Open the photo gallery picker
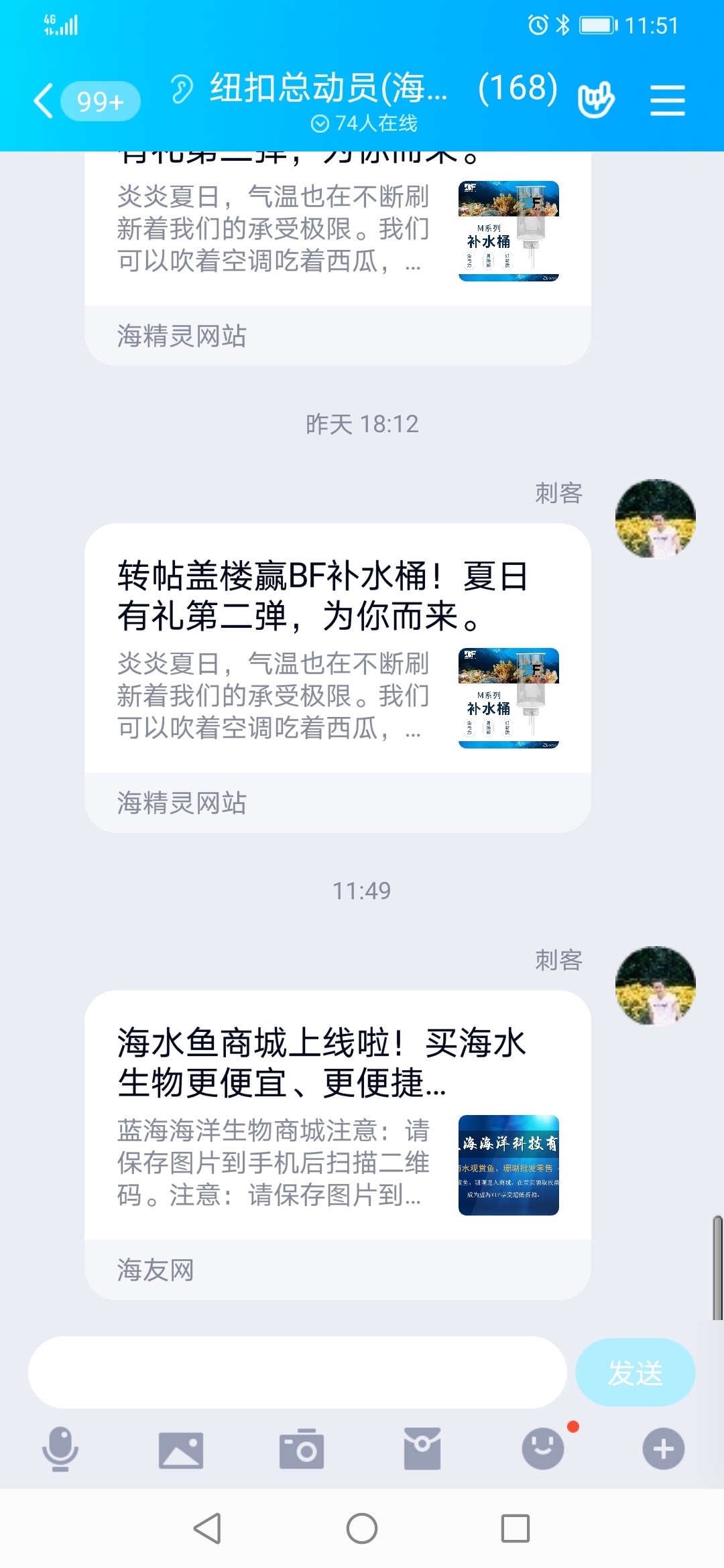Image resolution: width=724 pixels, height=1568 pixels. (181, 1449)
